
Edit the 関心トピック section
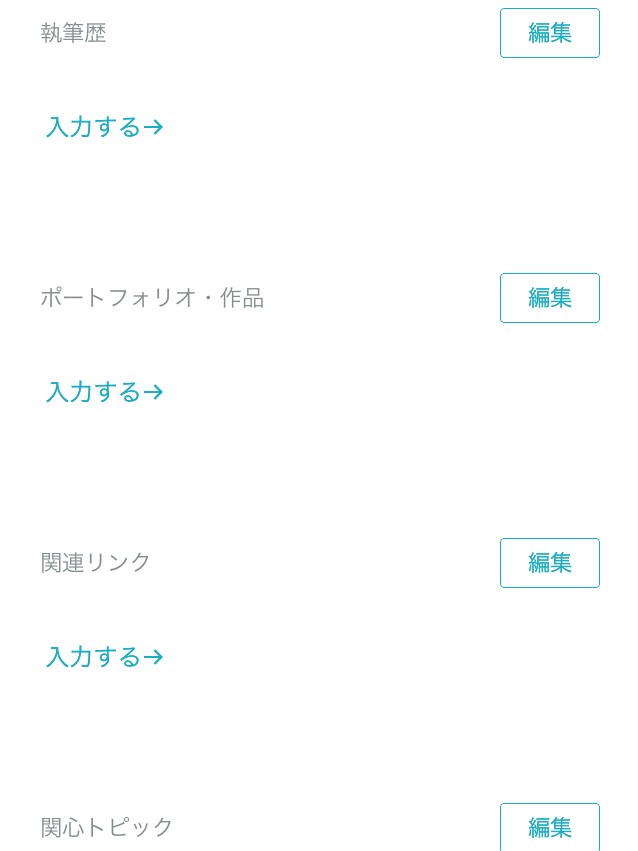point(549,827)
